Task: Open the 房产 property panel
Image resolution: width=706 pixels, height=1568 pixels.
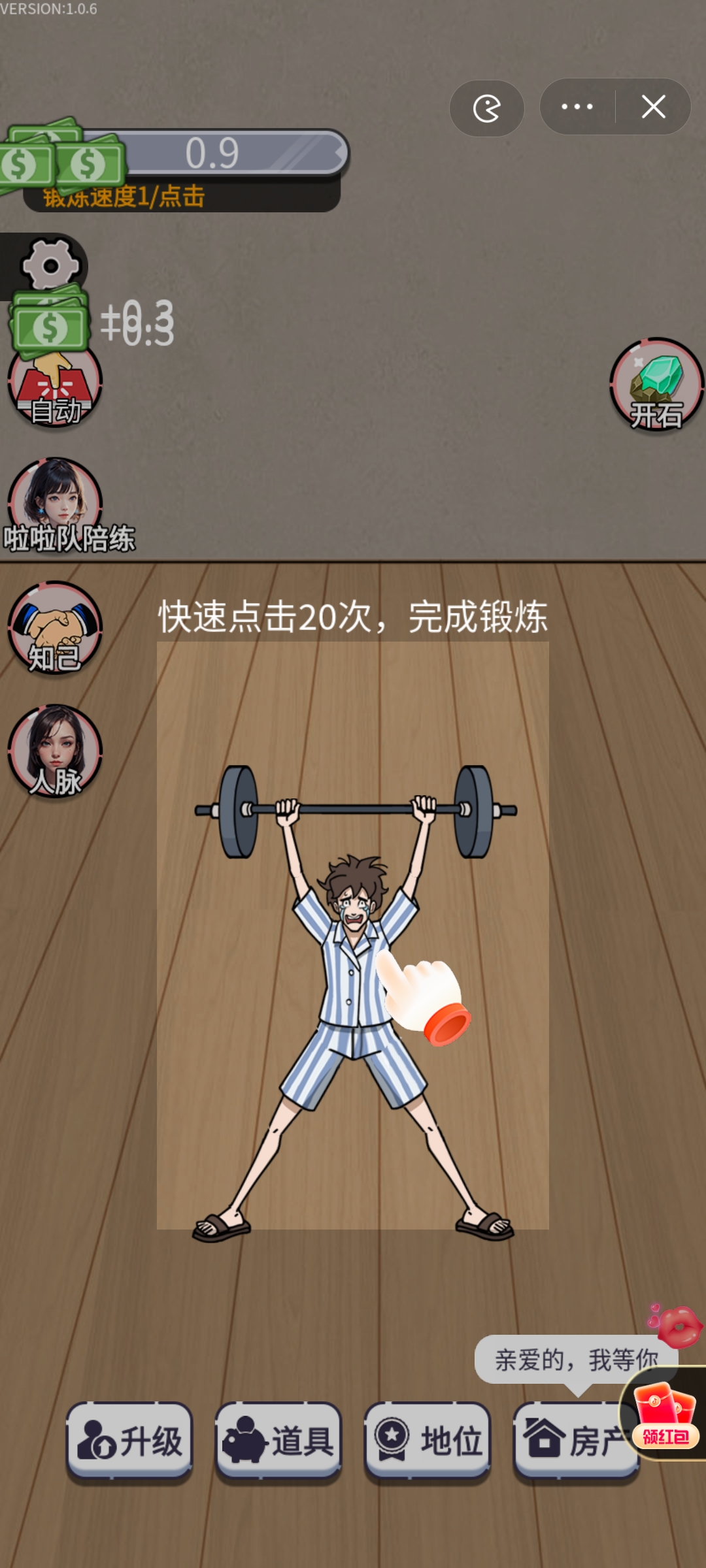Action: tap(569, 1440)
